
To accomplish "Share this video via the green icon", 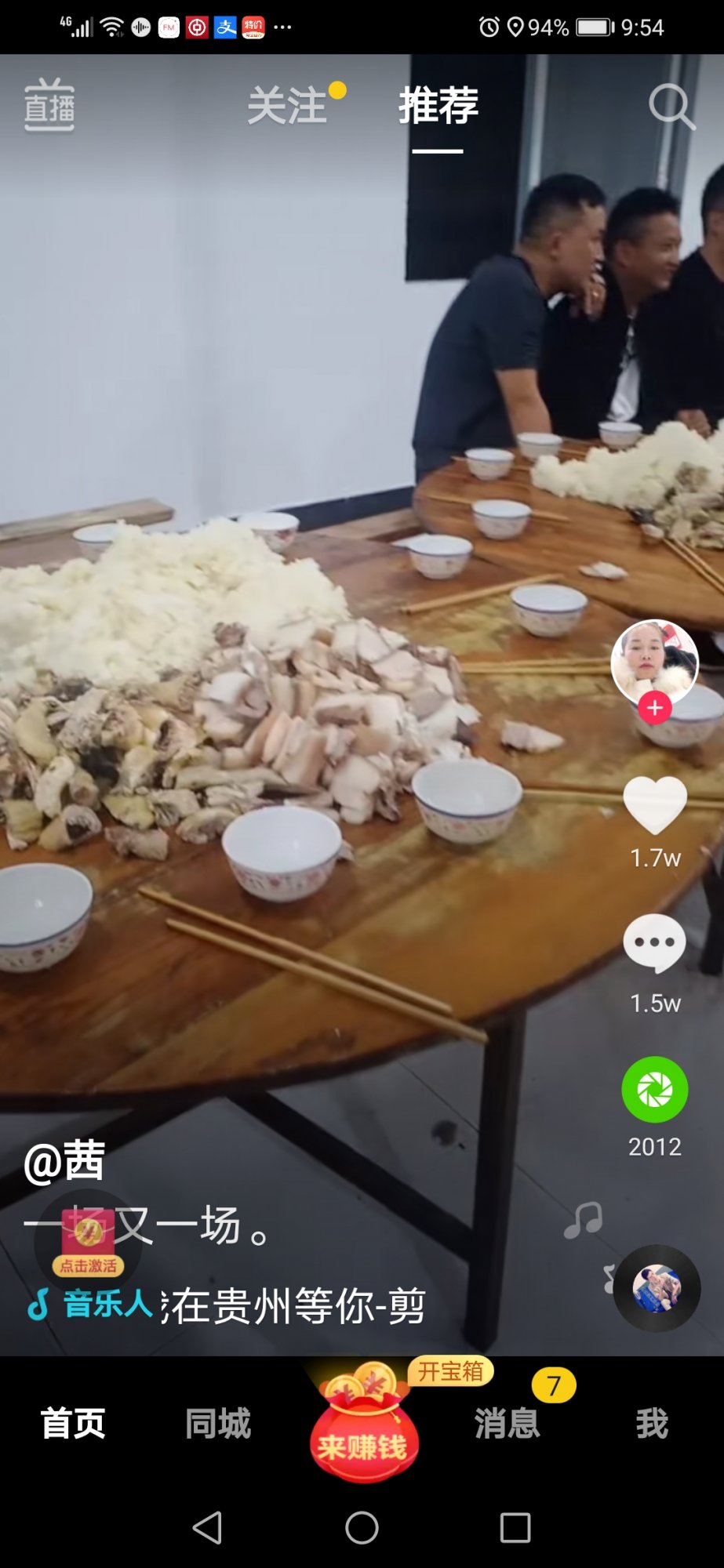I will (655, 1090).
